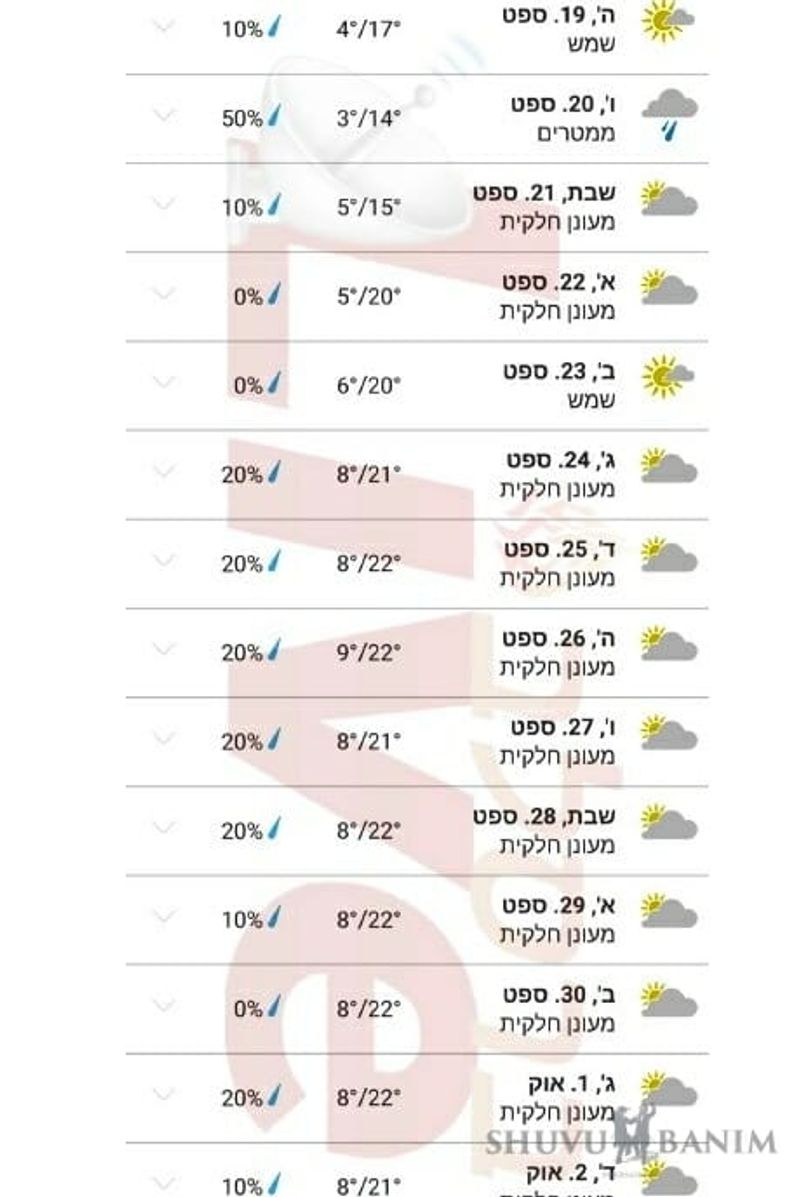Show details for שבת, 21 ספט
Image resolution: width=800 pixels, height=1197 pixels.
click(163, 204)
